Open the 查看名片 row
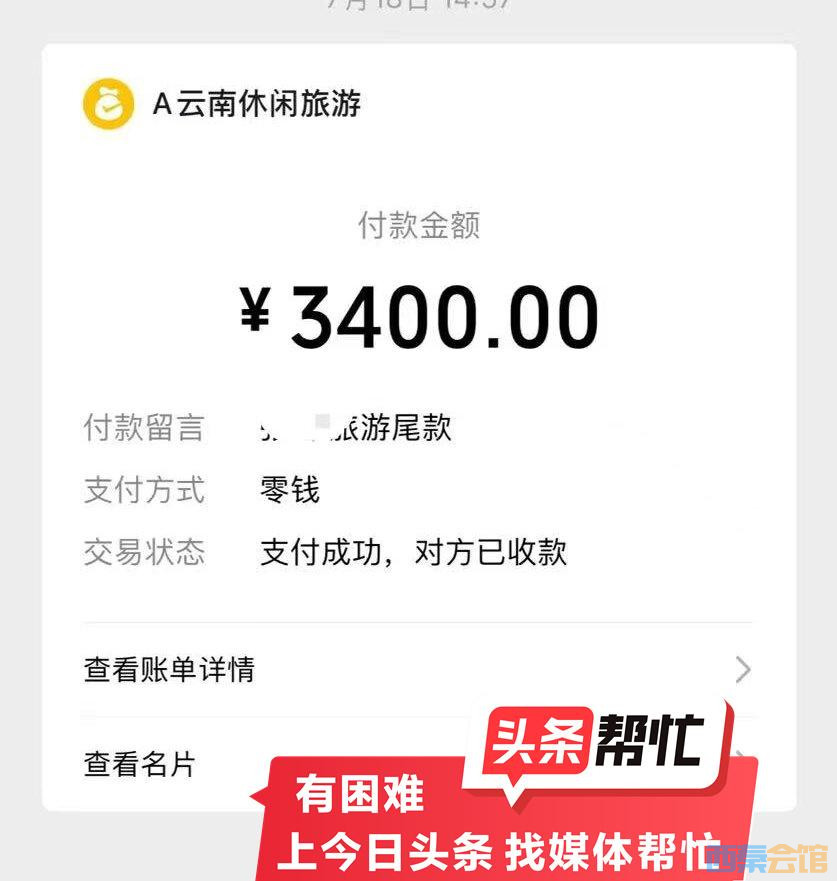Image resolution: width=837 pixels, height=881 pixels. [x=140, y=765]
